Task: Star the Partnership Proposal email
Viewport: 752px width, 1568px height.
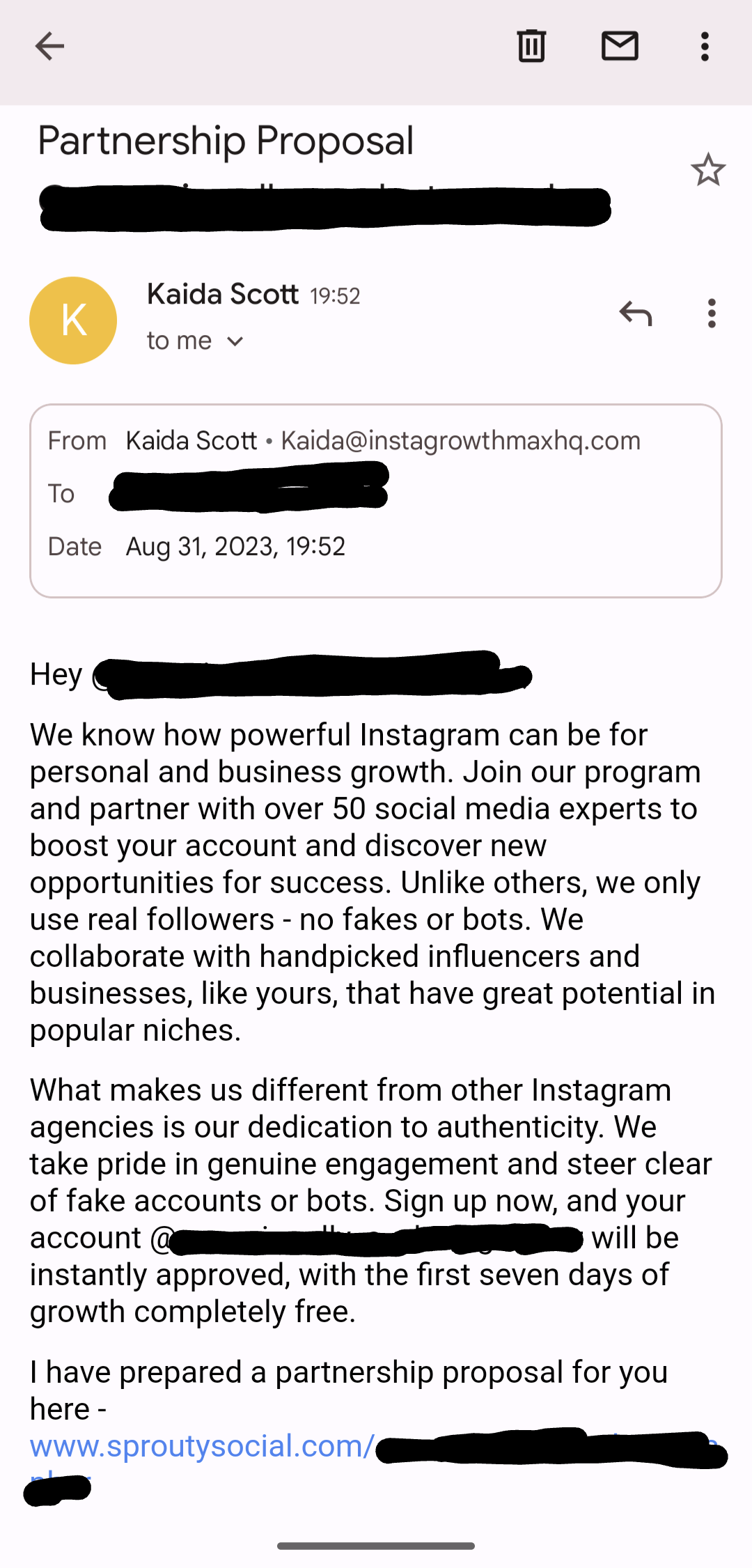Action: 707,170
